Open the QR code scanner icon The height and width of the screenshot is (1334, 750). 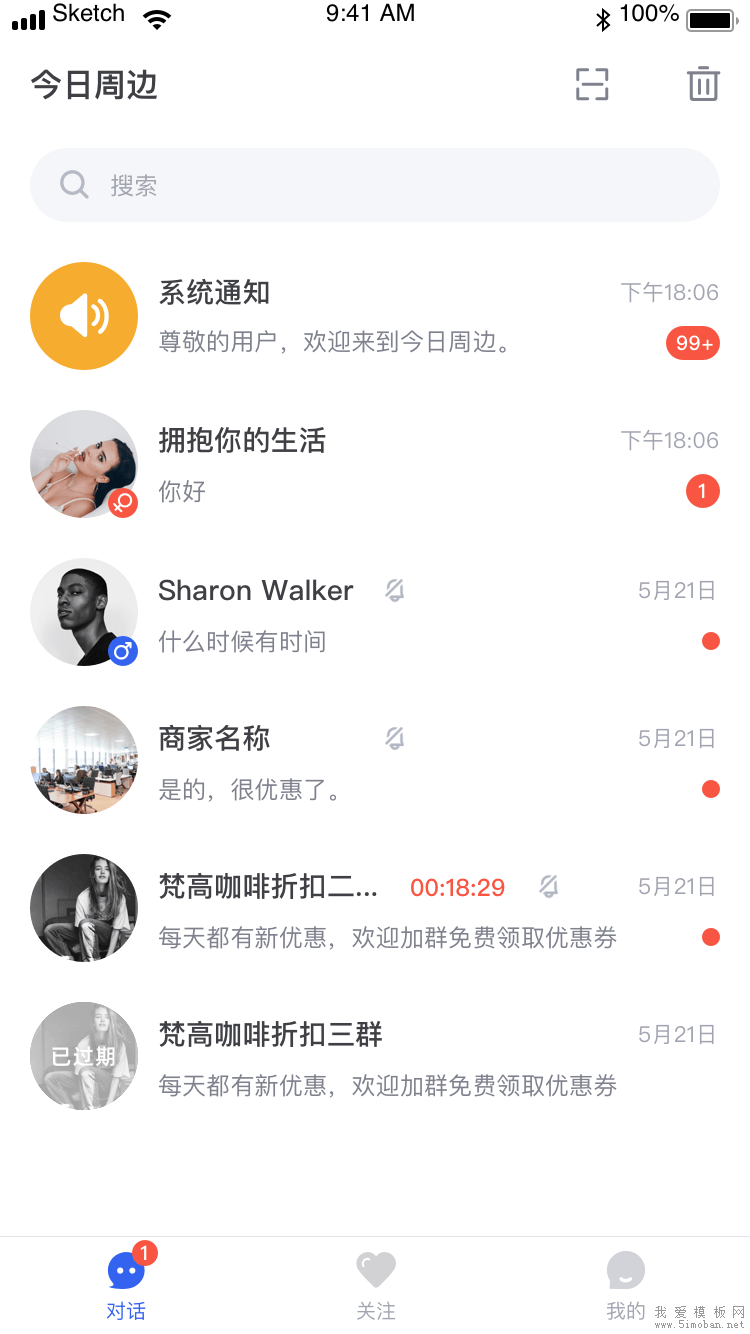click(592, 85)
